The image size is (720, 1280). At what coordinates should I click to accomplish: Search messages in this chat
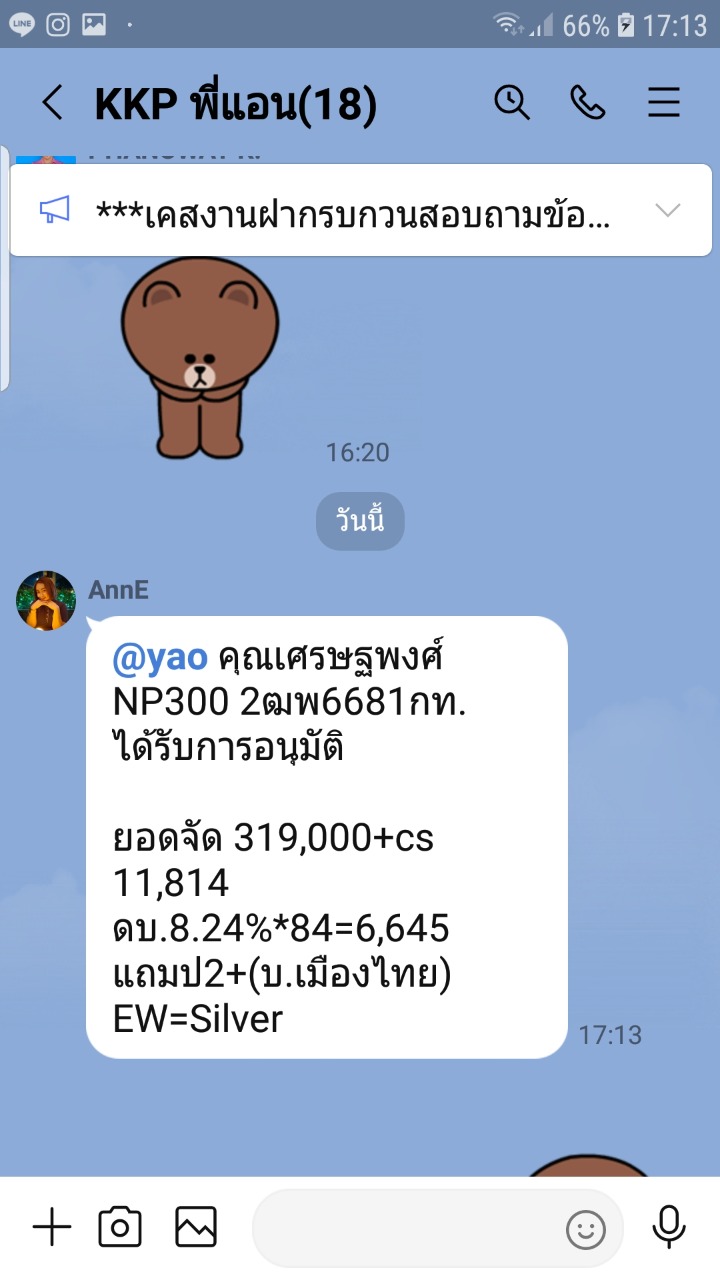click(x=512, y=102)
